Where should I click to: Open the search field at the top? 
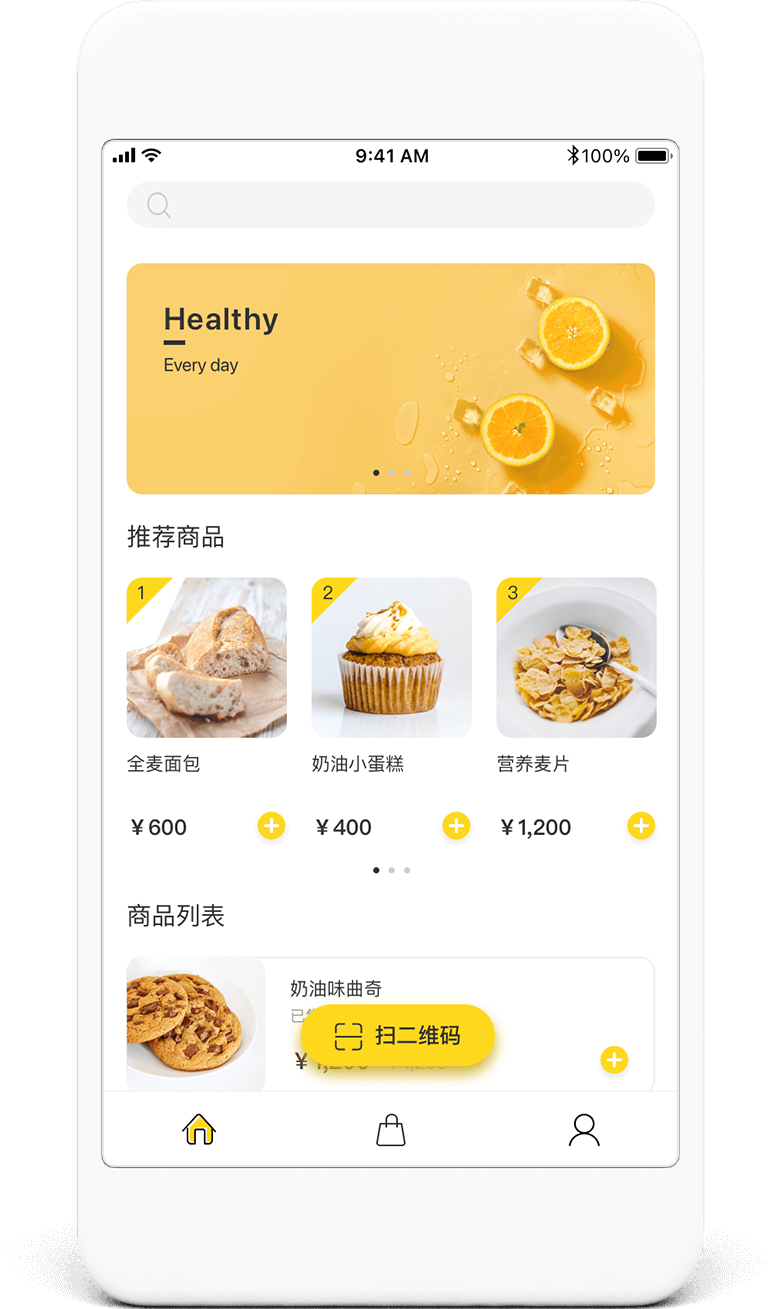point(390,205)
